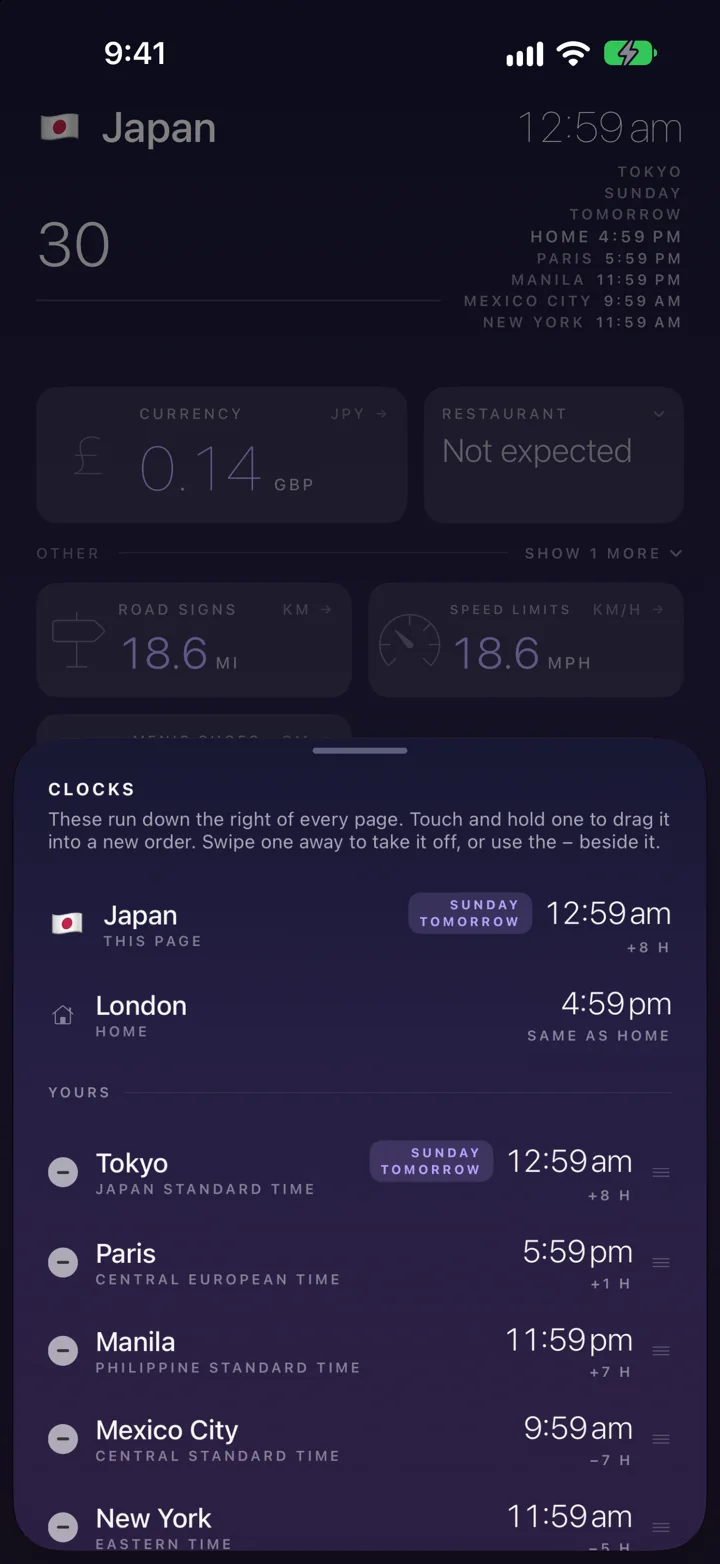Remove the New York clock with its minus button

63,1527
